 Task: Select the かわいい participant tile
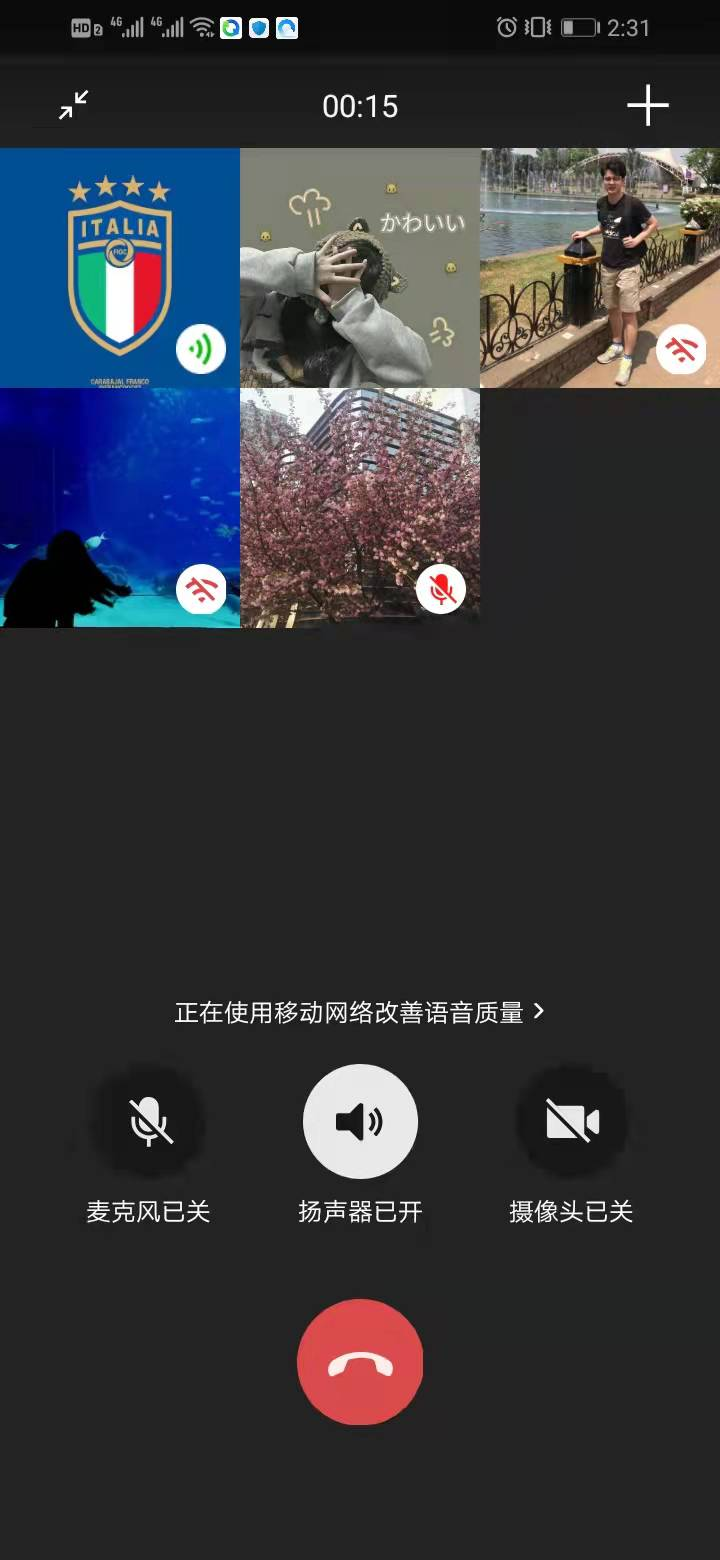click(360, 267)
